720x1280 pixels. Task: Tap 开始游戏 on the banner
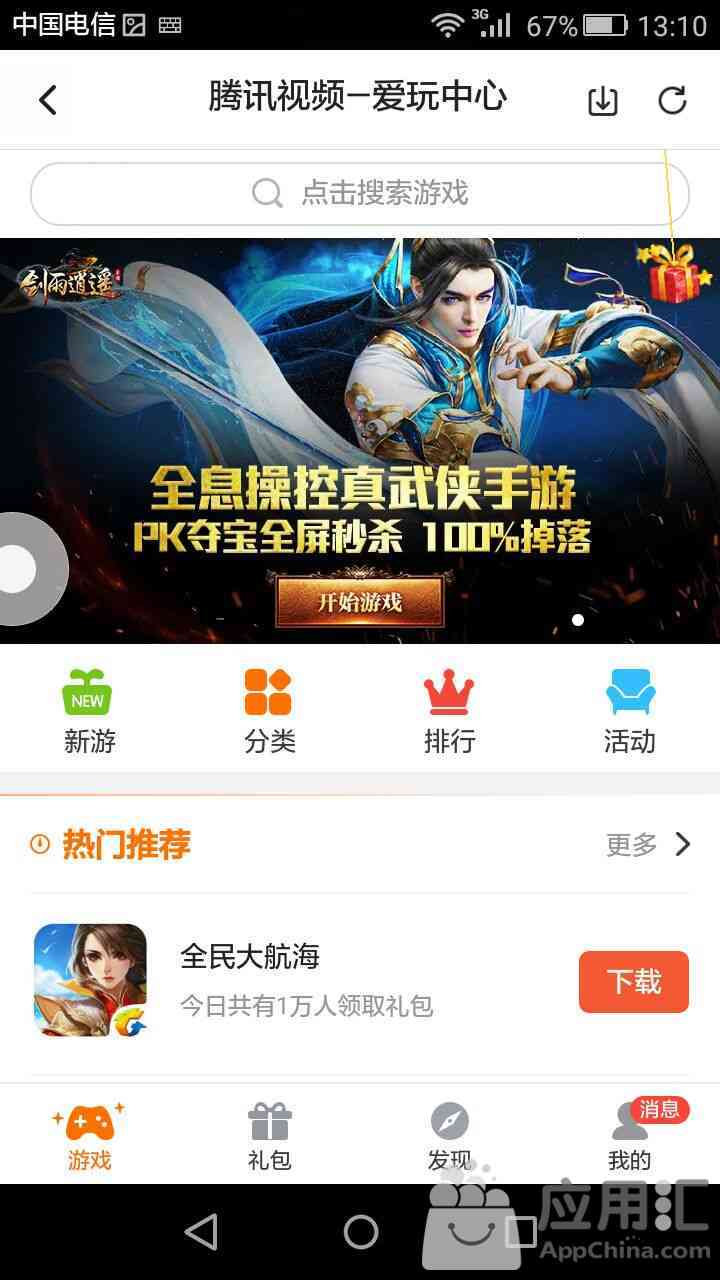click(360, 601)
